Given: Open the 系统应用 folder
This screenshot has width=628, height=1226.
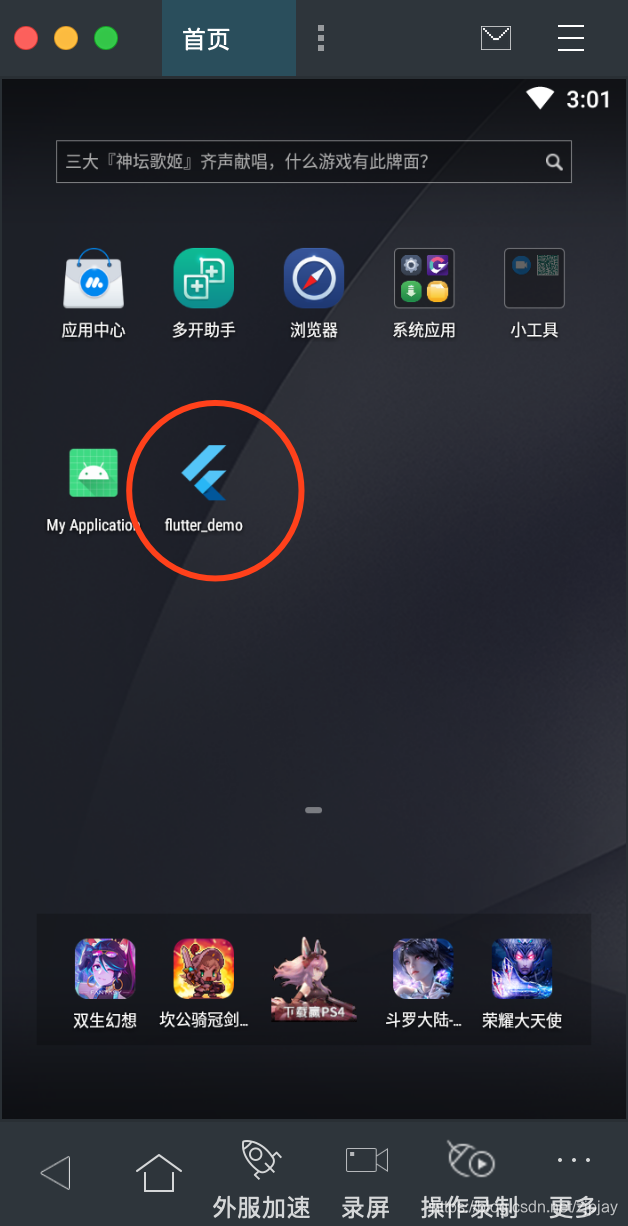Looking at the screenshot, I should coord(424,279).
